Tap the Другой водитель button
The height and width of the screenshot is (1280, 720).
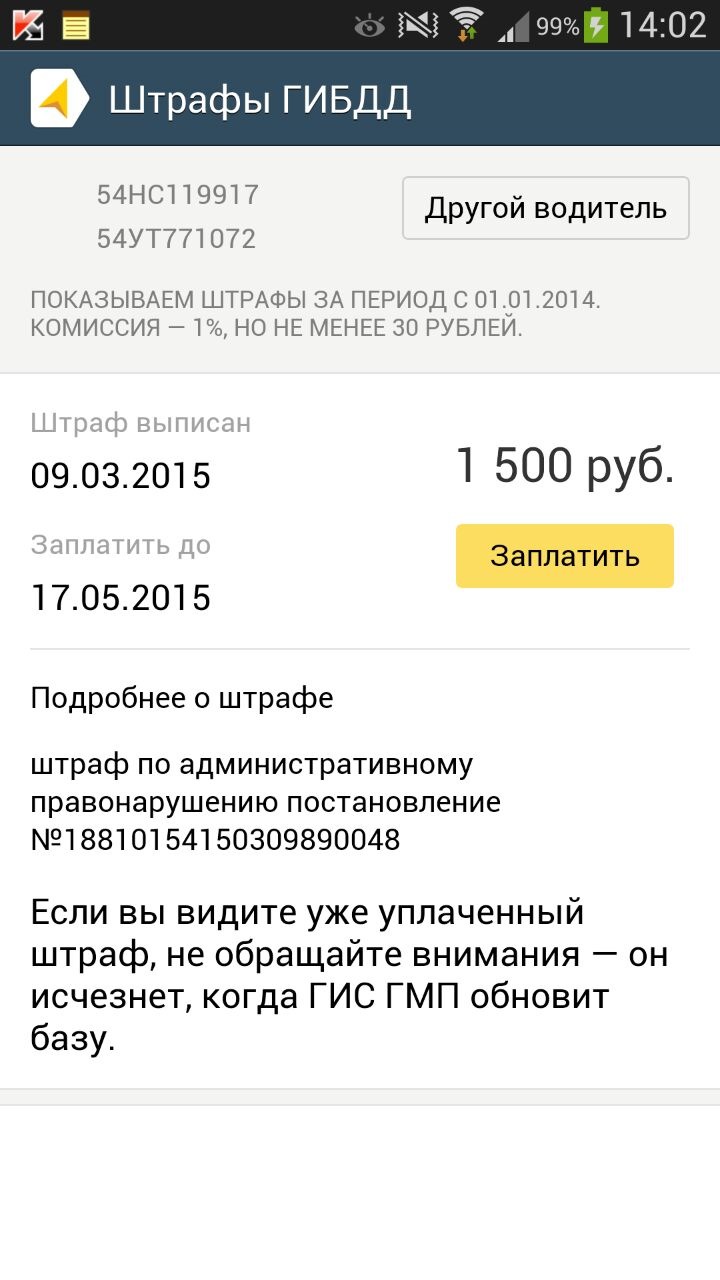[x=545, y=208]
